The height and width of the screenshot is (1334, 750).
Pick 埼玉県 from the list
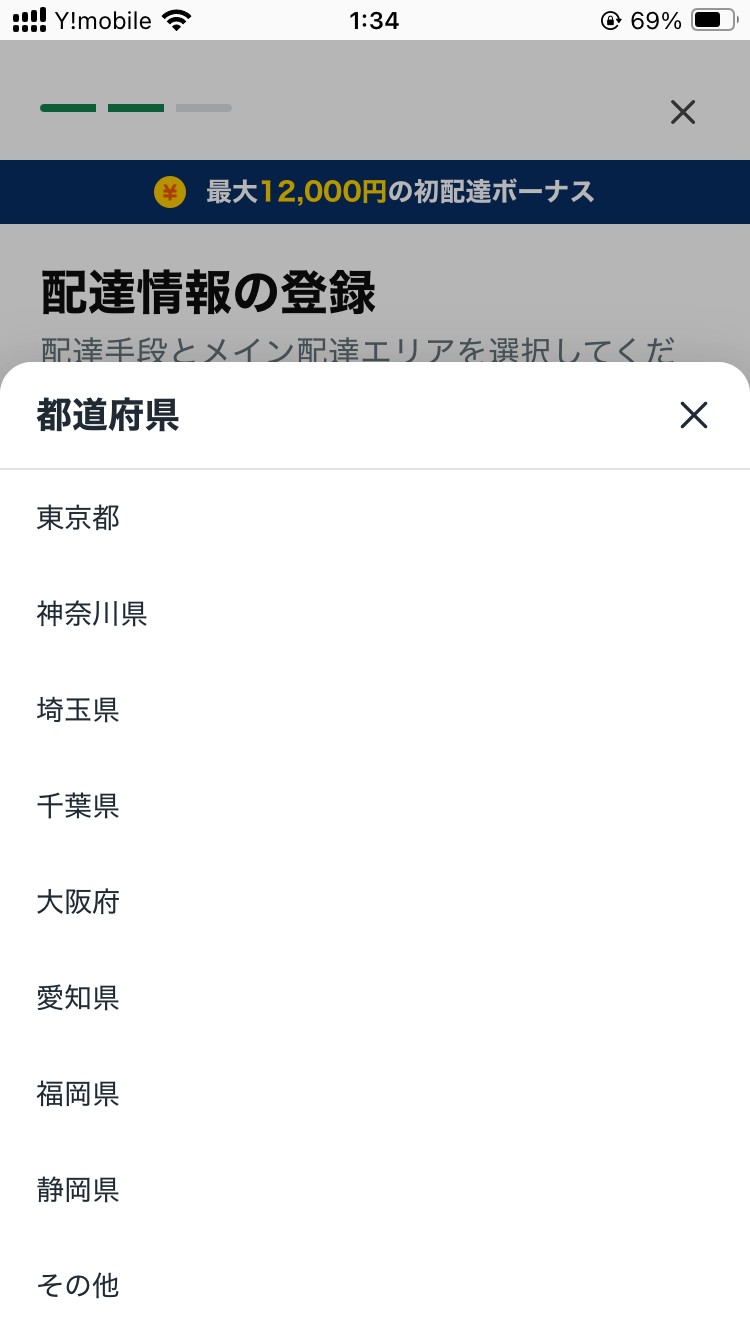78,710
